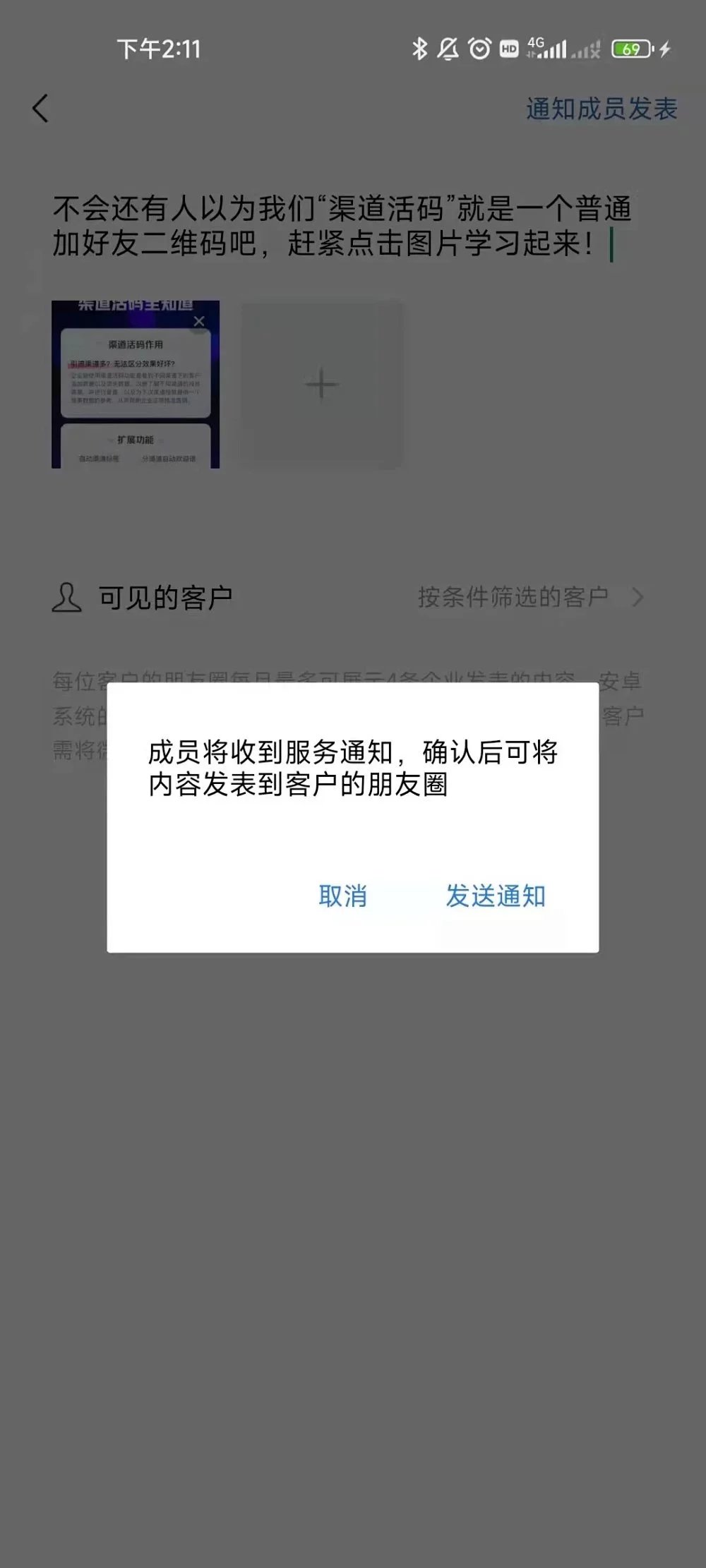Add another picture with the plus tile
The height and width of the screenshot is (1568, 706).
coord(321,385)
